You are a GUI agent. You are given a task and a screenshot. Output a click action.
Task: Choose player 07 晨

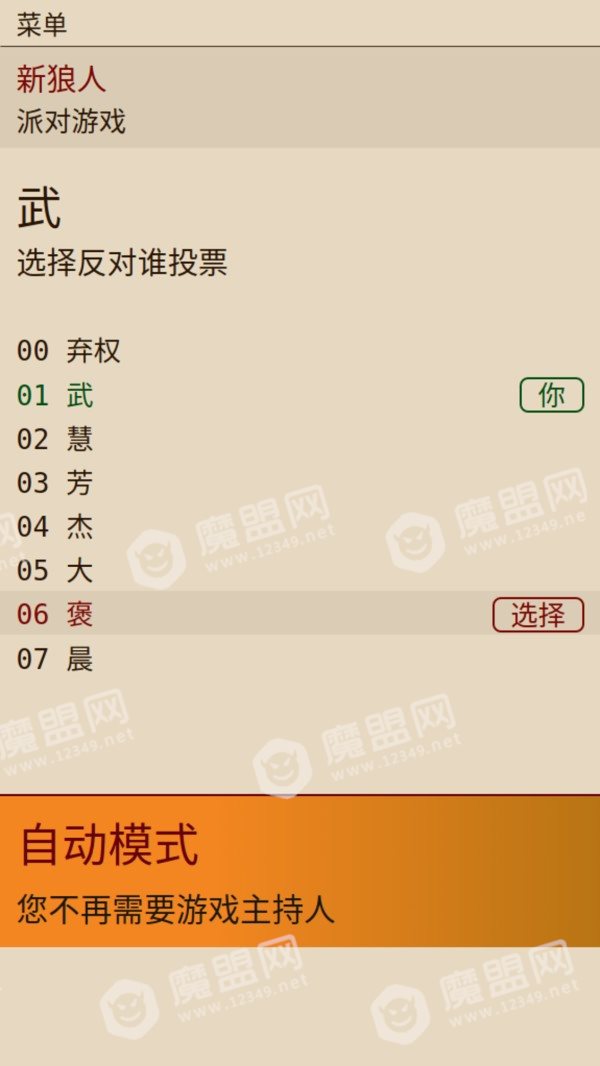pyautogui.click(x=300, y=659)
